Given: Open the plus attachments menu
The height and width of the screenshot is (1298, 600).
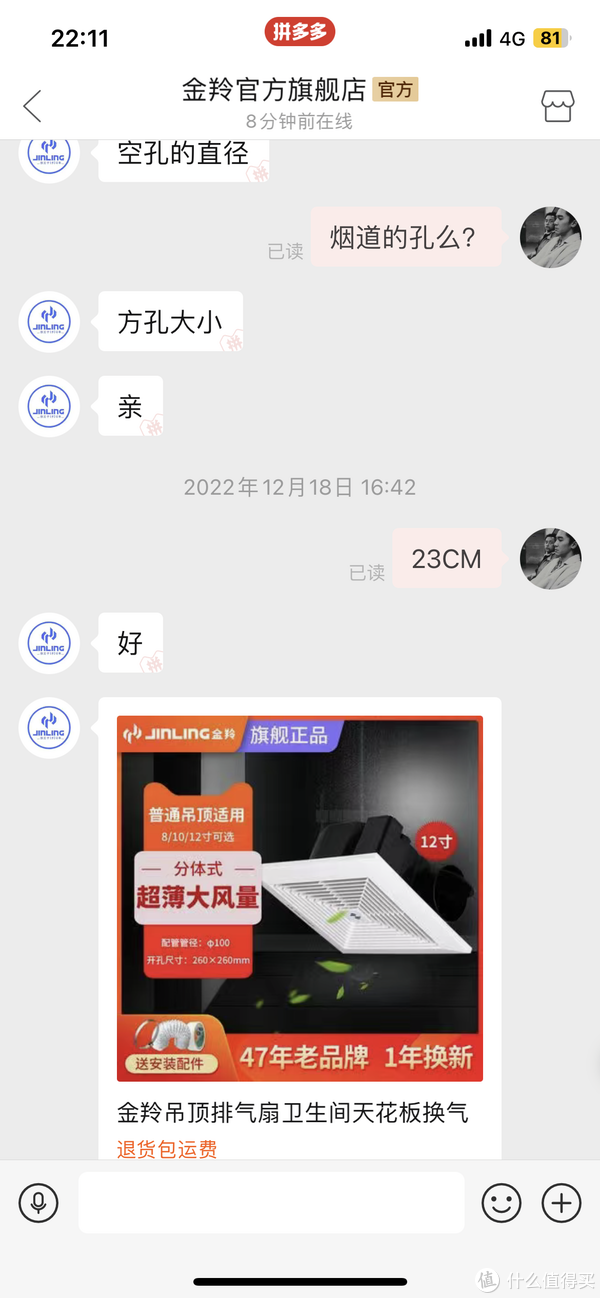Looking at the screenshot, I should click(x=562, y=1202).
